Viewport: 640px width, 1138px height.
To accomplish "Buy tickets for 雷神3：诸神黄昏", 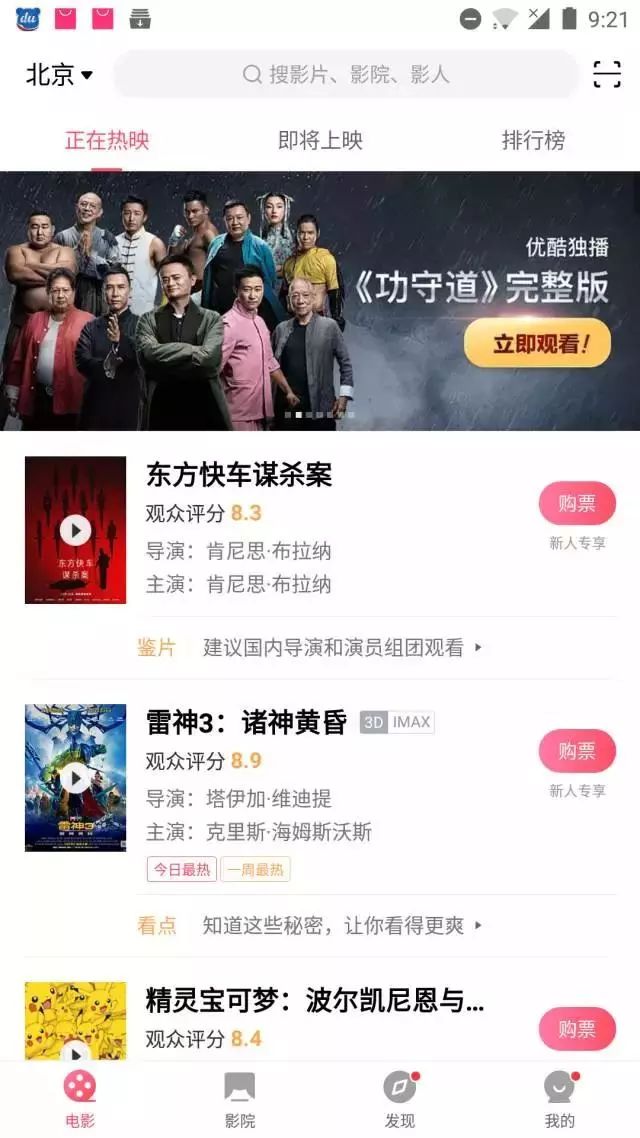I will click(577, 751).
